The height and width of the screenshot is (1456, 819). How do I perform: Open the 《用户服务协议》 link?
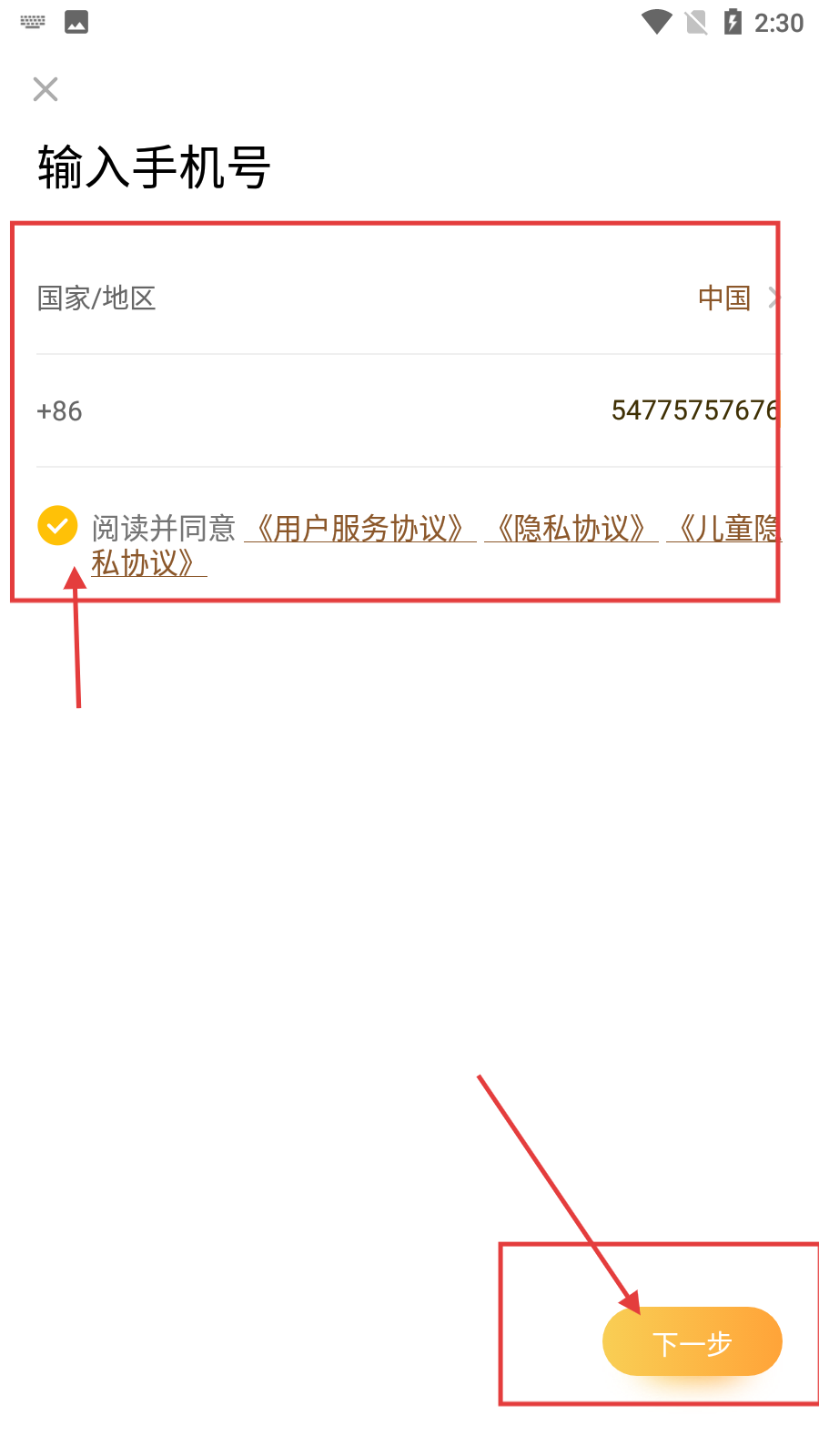click(360, 528)
